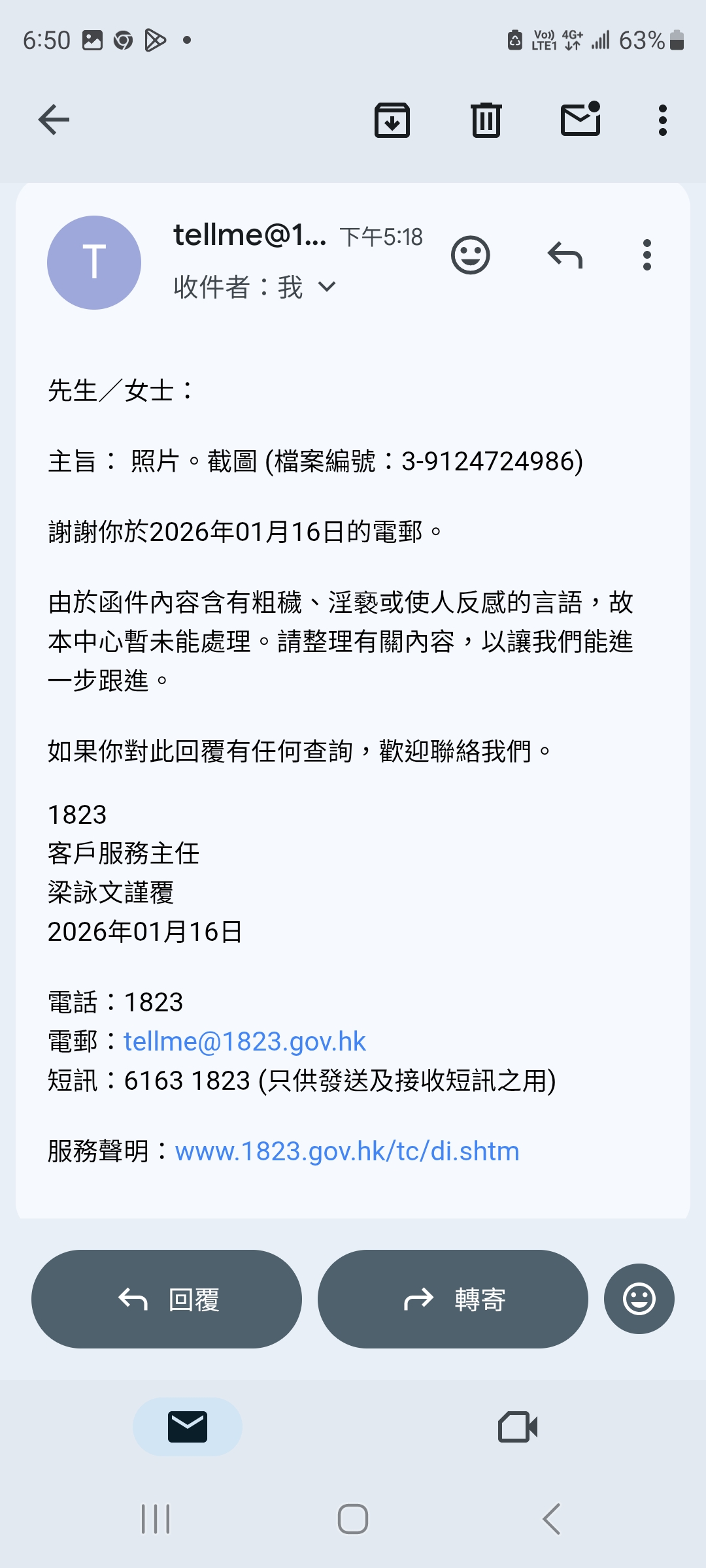This screenshot has width=706, height=1568.
Task: Open the sender avatar T
Action: tap(94, 263)
